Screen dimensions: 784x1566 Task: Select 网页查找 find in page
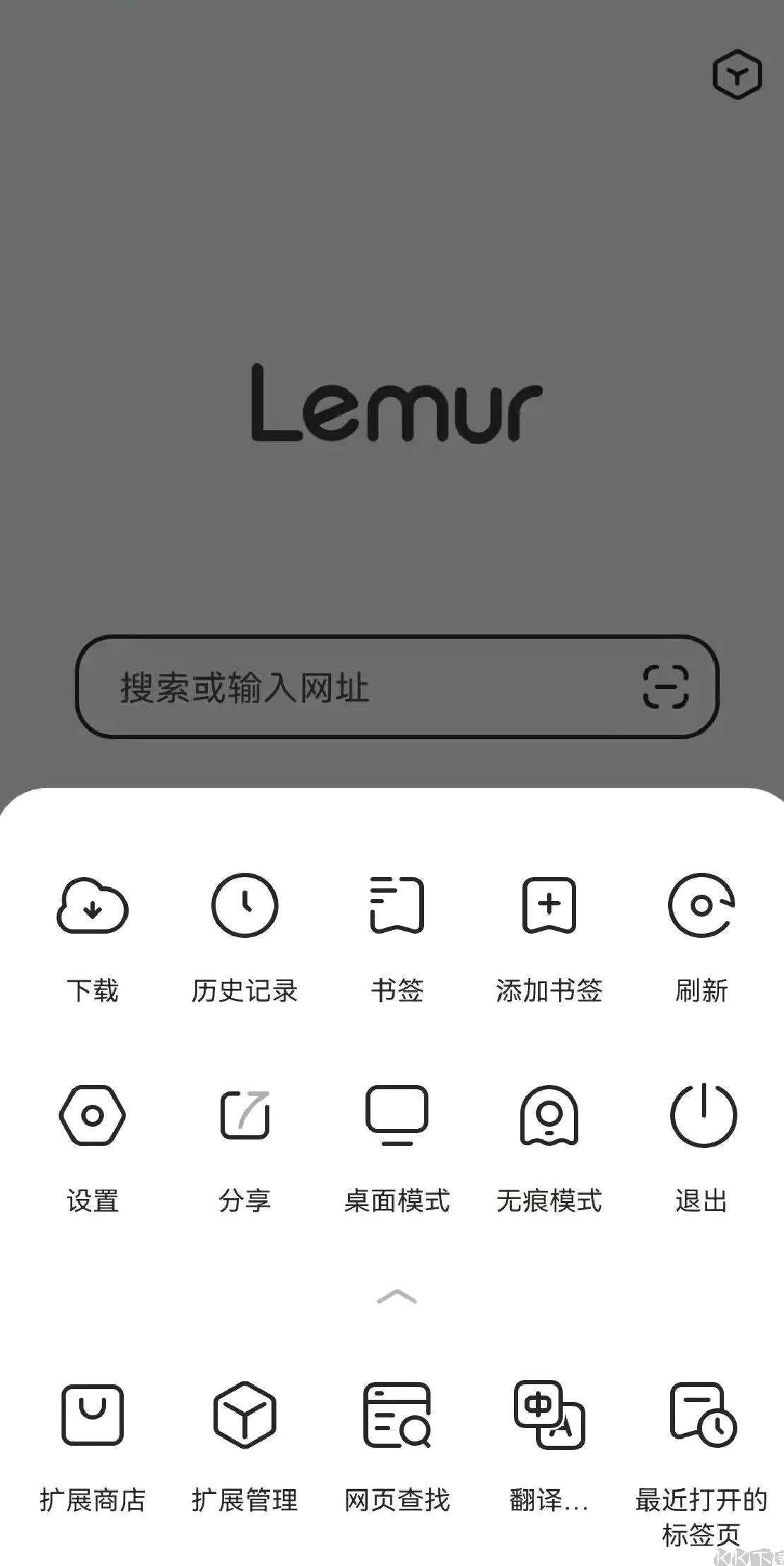point(397,1447)
